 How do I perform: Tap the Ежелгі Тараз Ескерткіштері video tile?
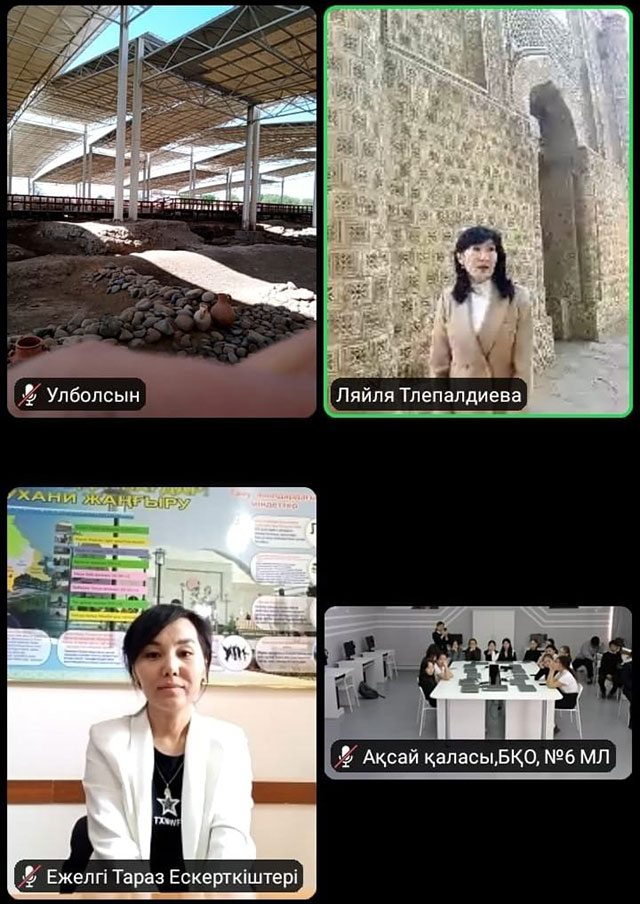click(161, 690)
